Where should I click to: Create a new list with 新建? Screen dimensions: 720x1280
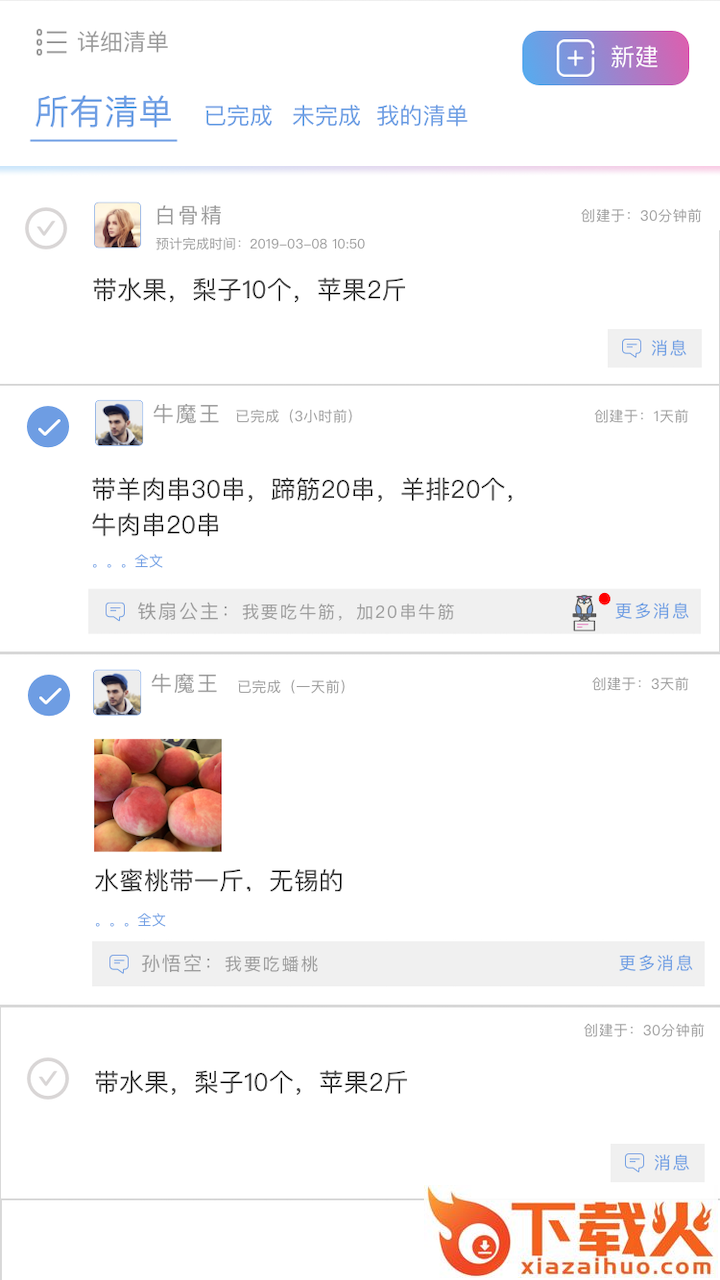(x=605, y=58)
